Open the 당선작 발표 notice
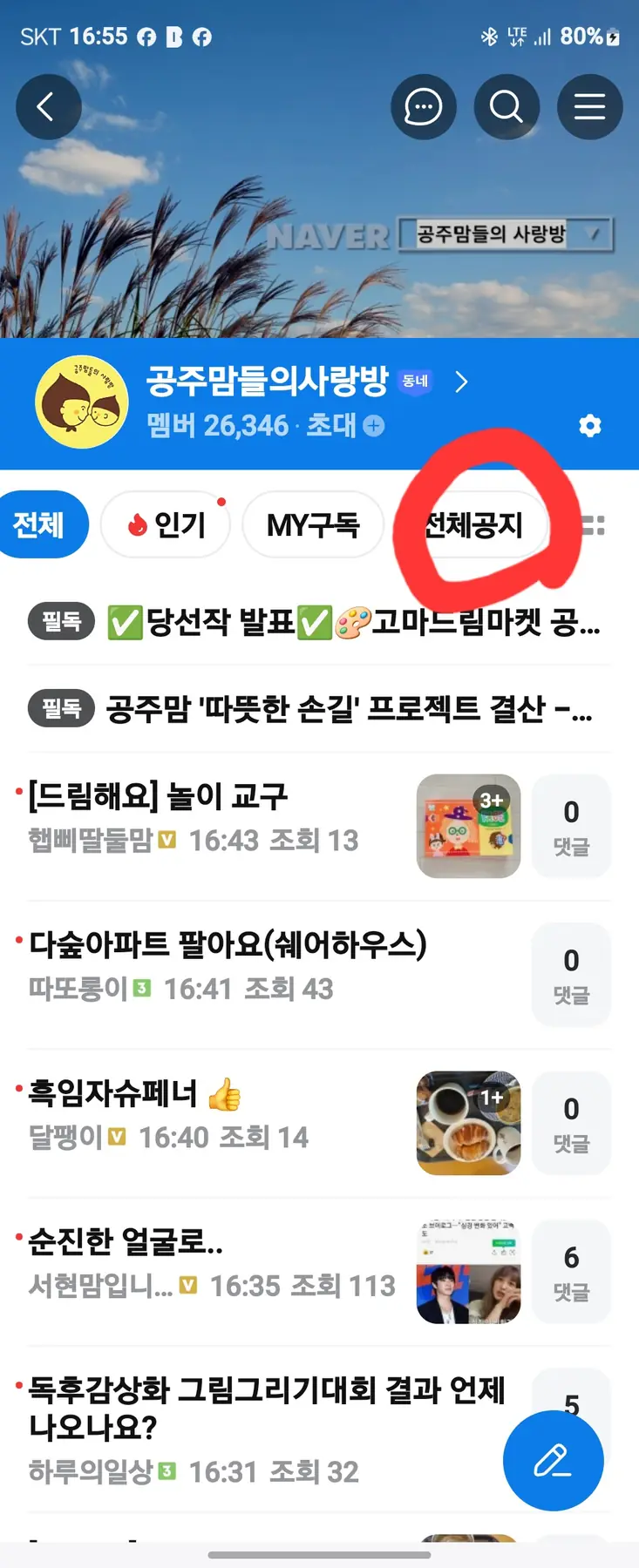Viewport: 639px width, 1568px height. [353, 623]
